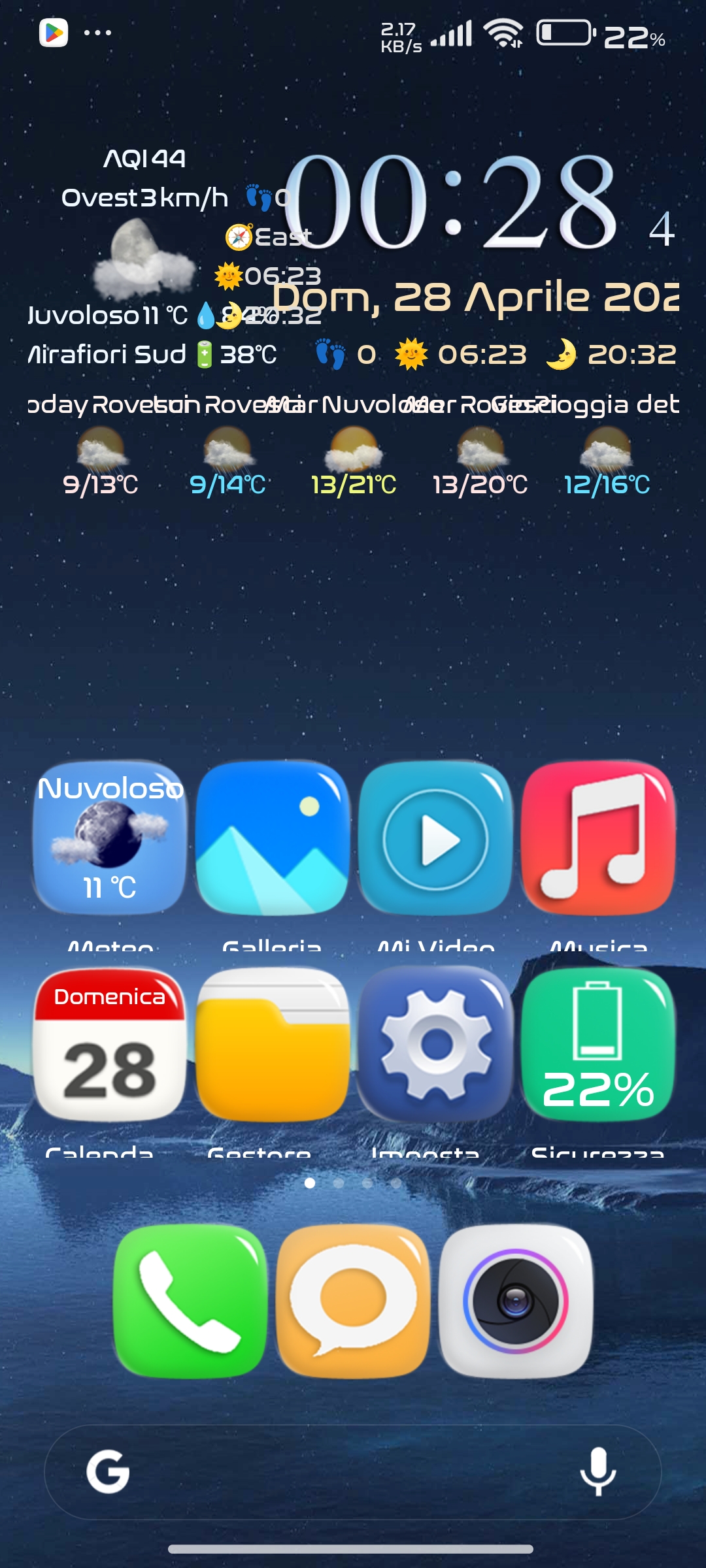This screenshot has width=706, height=1568.
Task: Start Google voice search microphone
Action: click(598, 1472)
